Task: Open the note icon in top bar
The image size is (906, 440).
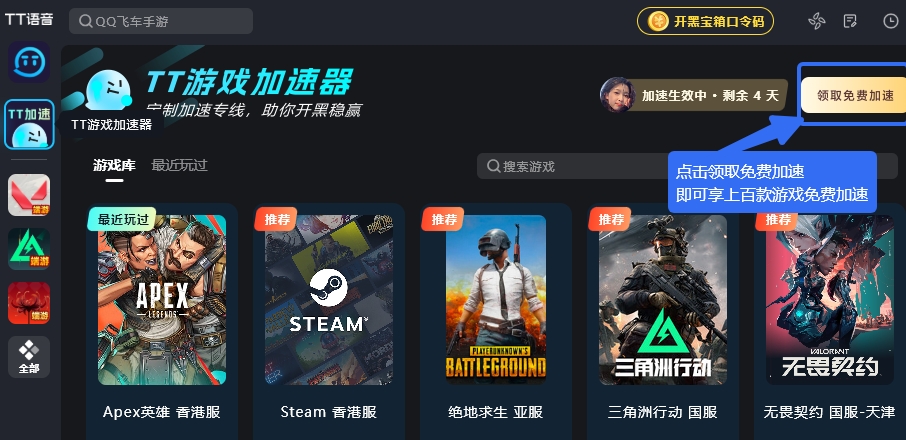Action: (851, 21)
